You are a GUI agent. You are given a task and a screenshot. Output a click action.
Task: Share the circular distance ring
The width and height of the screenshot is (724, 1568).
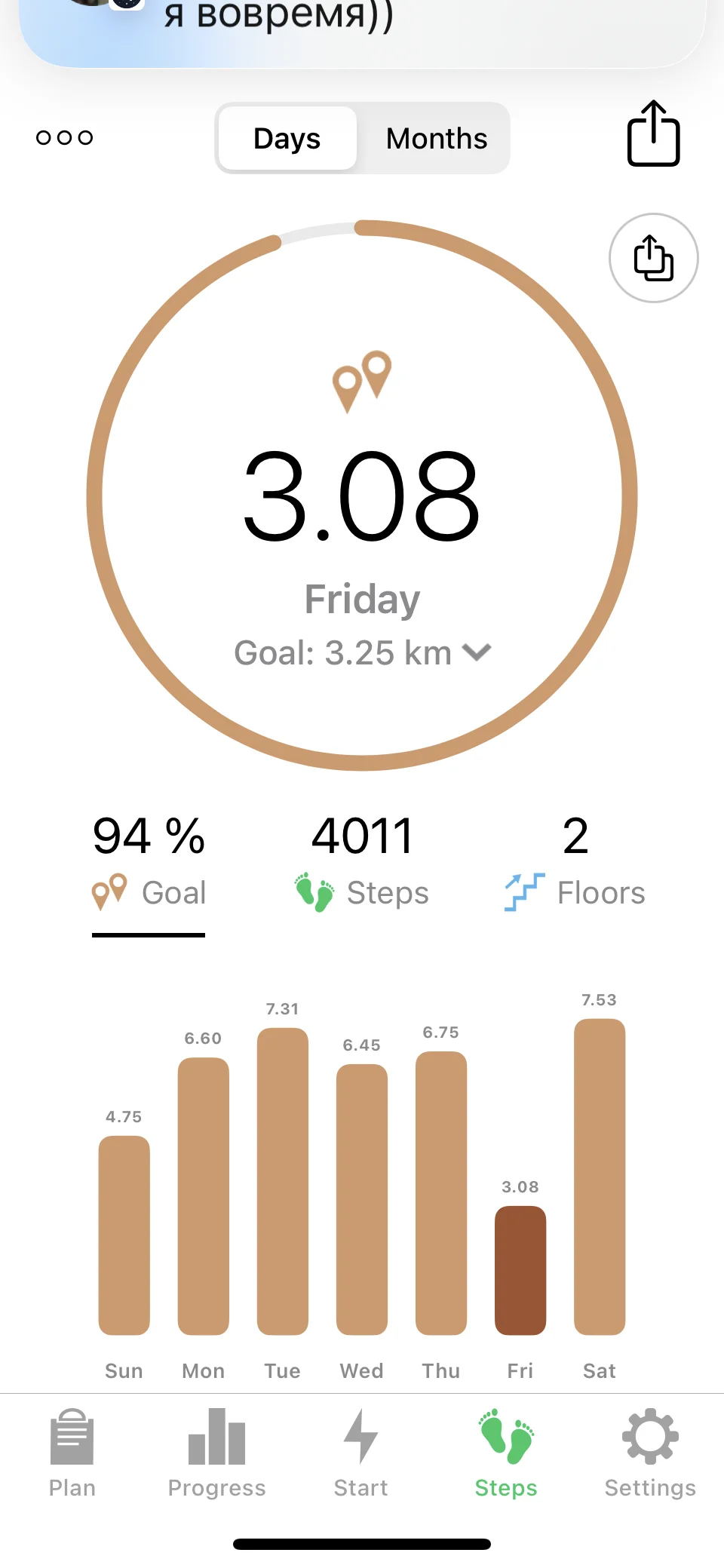(x=653, y=258)
